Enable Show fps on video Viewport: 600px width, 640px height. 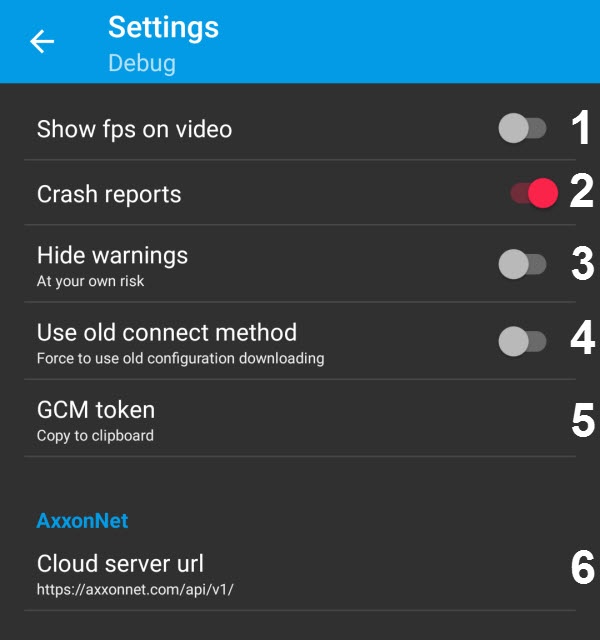pos(522,128)
